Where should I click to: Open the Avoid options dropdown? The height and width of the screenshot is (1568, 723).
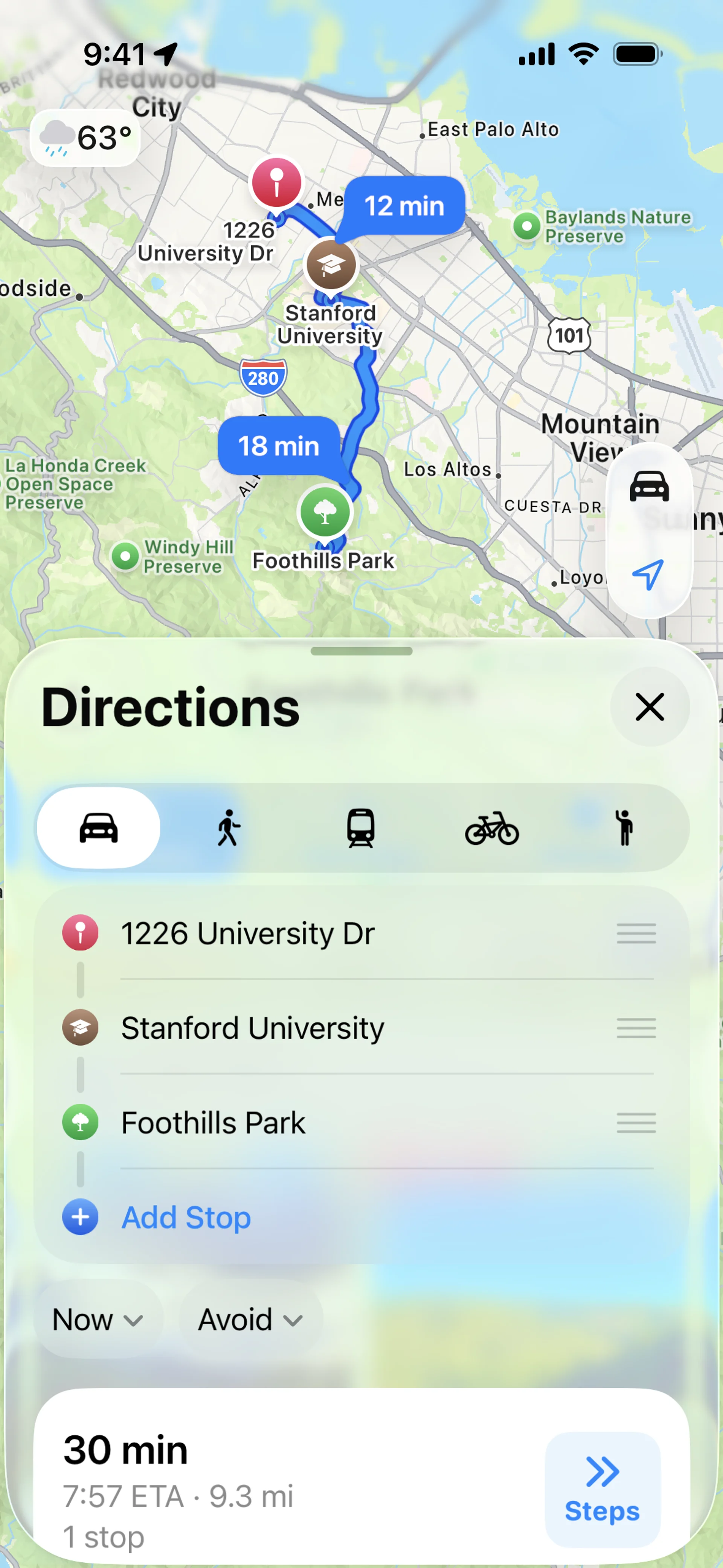point(250,1320)
